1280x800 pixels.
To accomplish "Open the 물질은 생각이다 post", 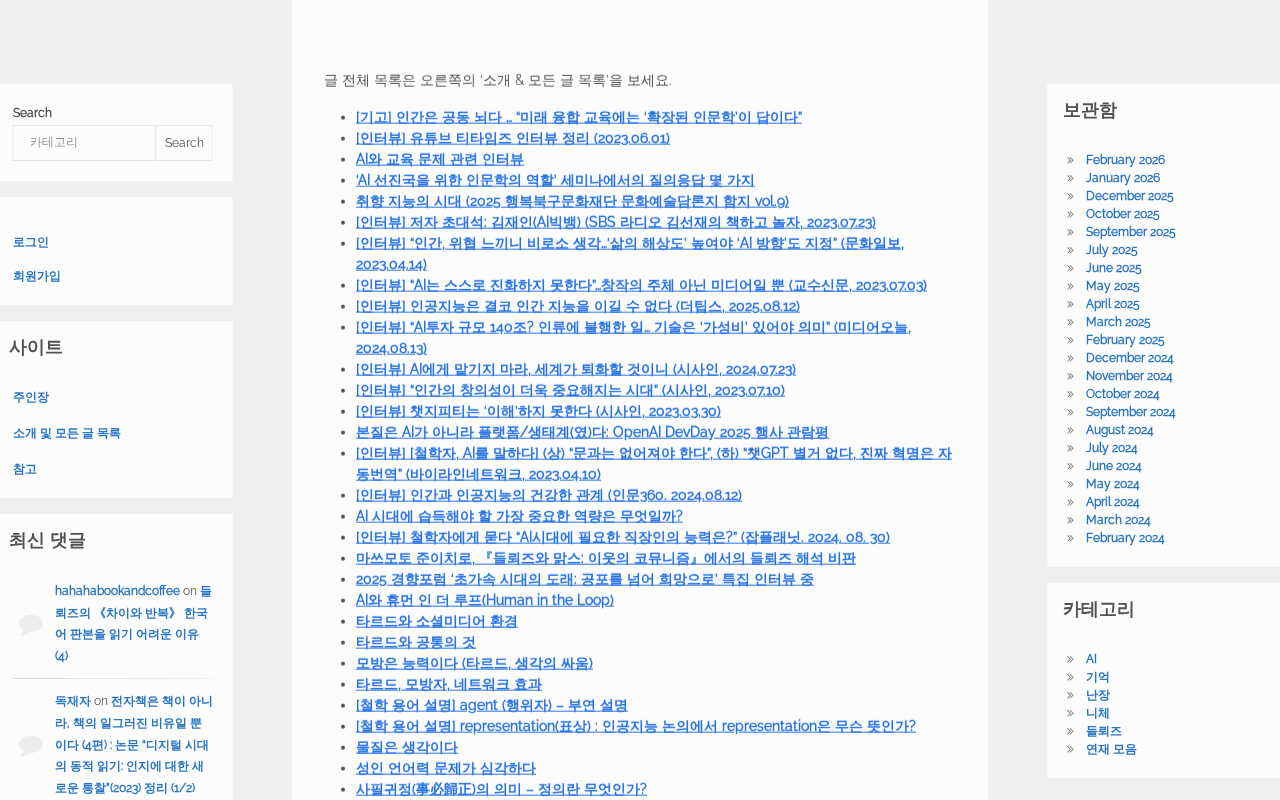I will click(x=407, y=747).
